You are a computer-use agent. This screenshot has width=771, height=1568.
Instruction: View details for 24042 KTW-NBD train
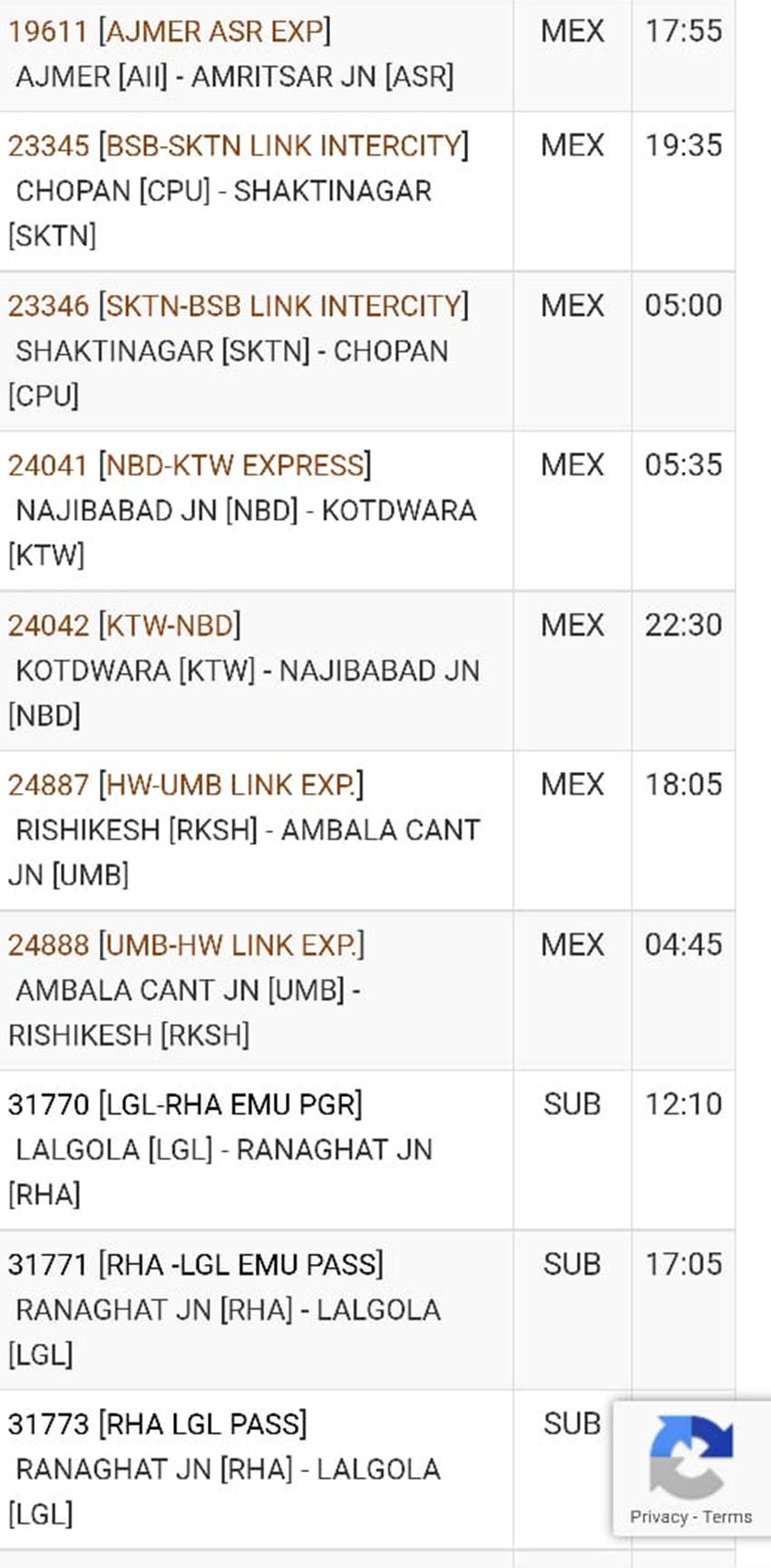tap(124, 624)
